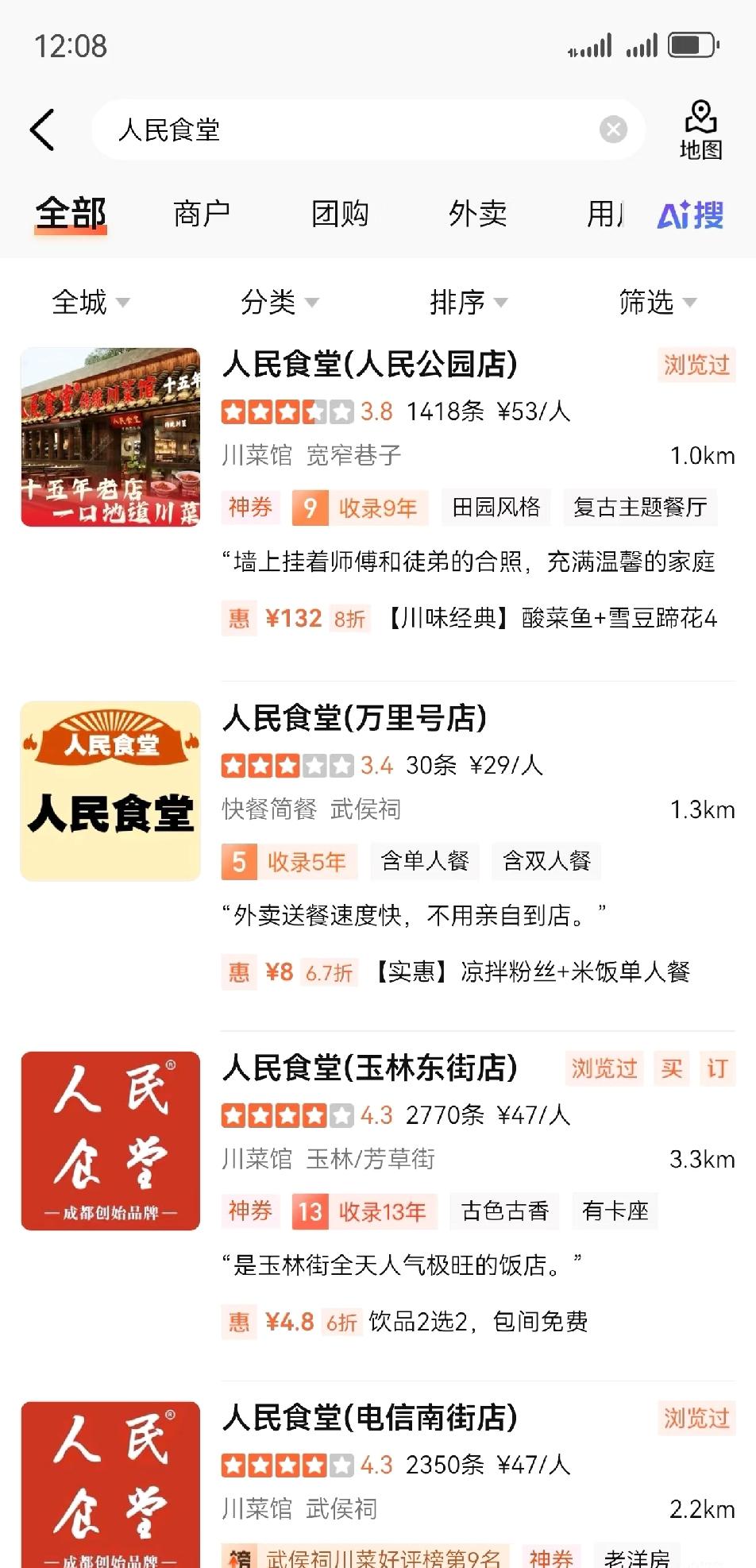This screenshot has width=756, height=1568.
Task: Open 人民食堂(电信南街店) listing
Action: (370, 1418)
